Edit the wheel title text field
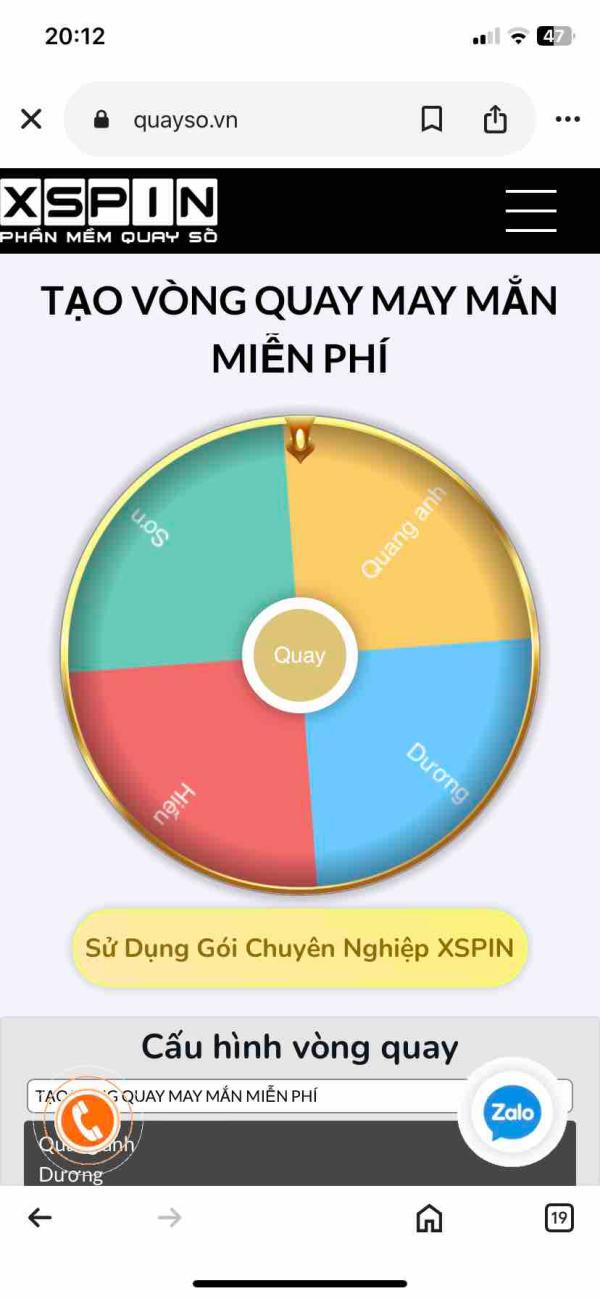 pos(300,1096)
